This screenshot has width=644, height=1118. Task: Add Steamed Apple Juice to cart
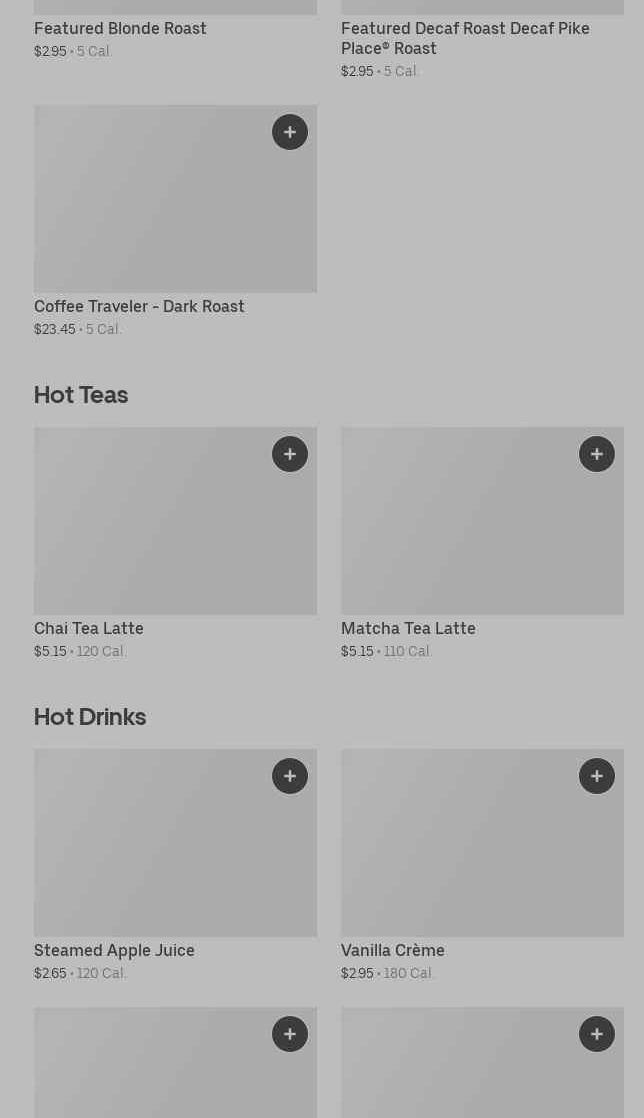point(290,776)
